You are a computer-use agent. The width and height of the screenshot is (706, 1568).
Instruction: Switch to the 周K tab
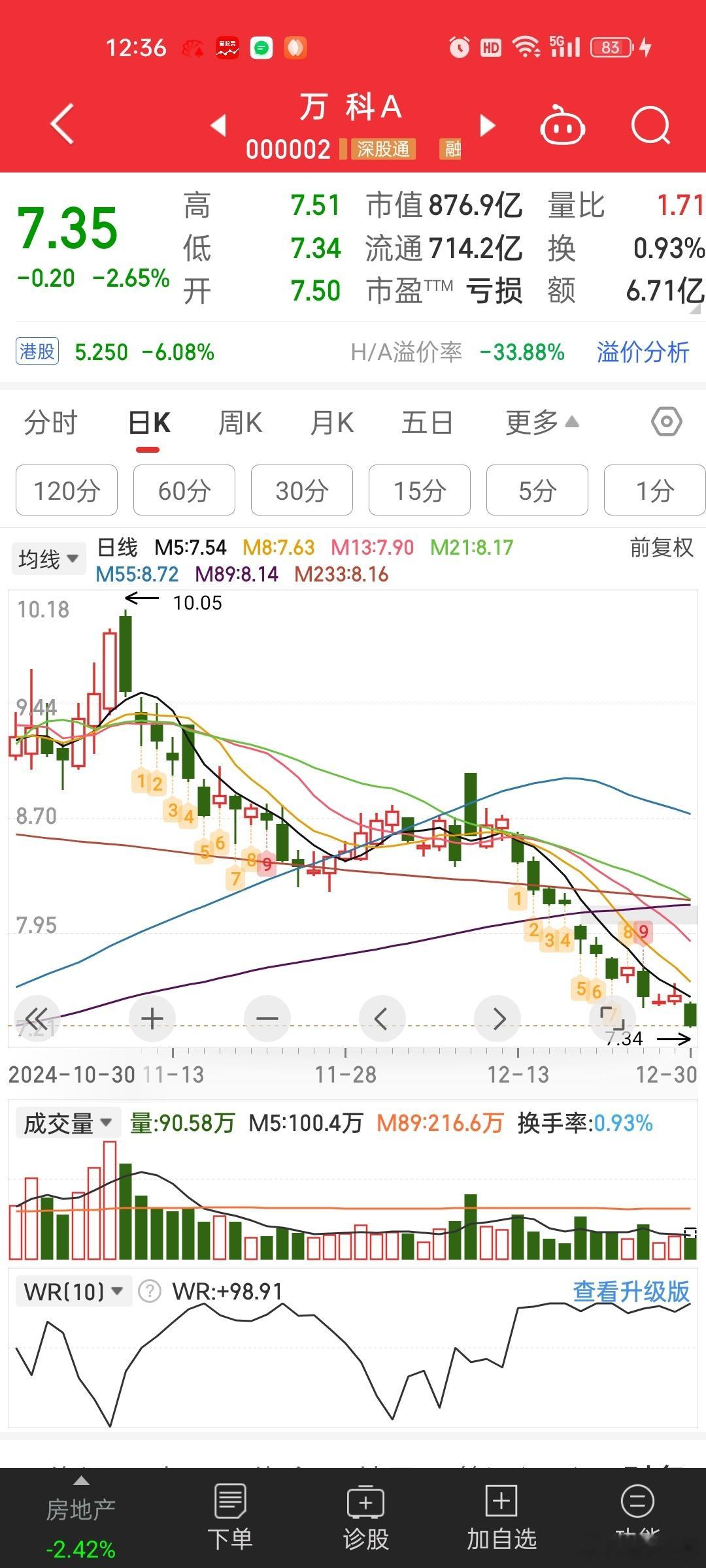pyautogui.click(x=240, y=423)
